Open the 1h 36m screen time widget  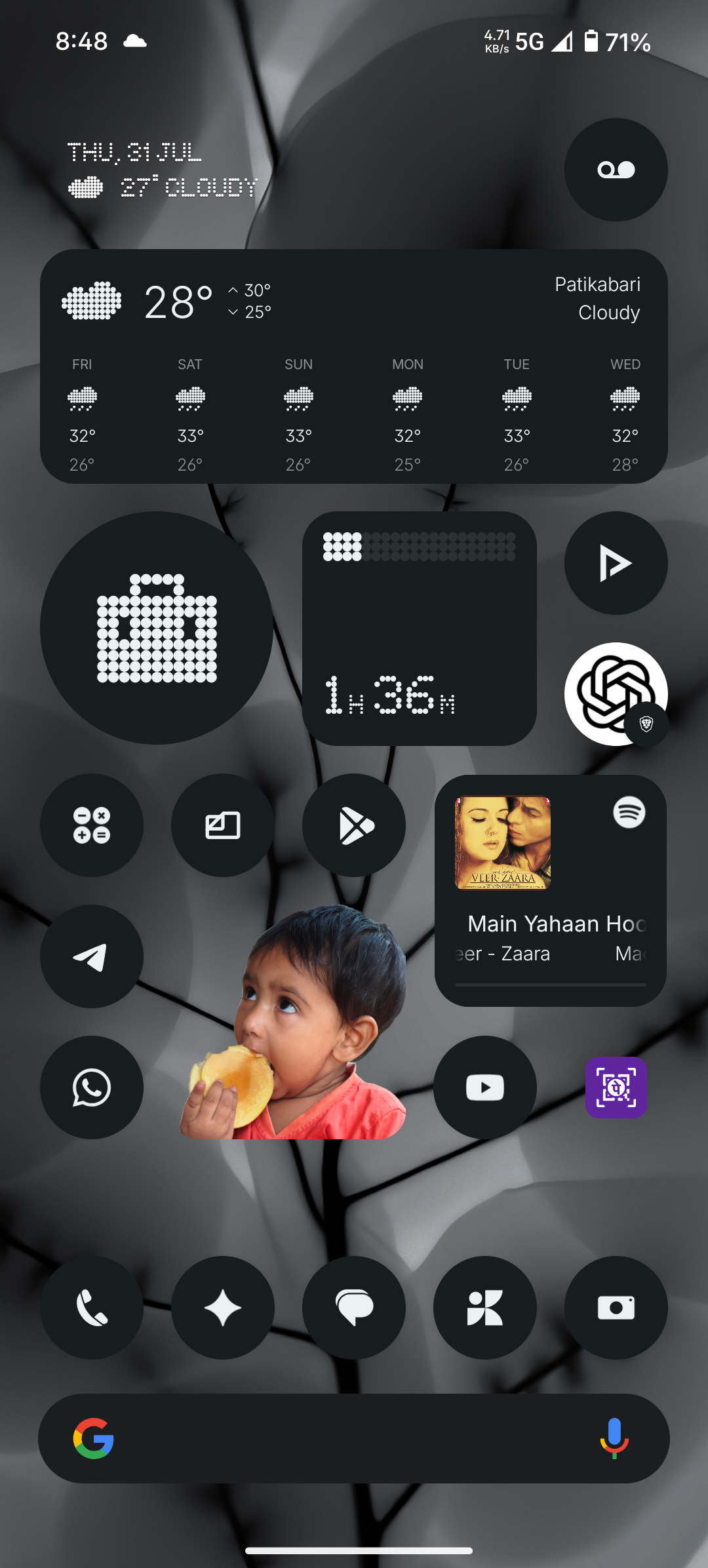(419, 628)
